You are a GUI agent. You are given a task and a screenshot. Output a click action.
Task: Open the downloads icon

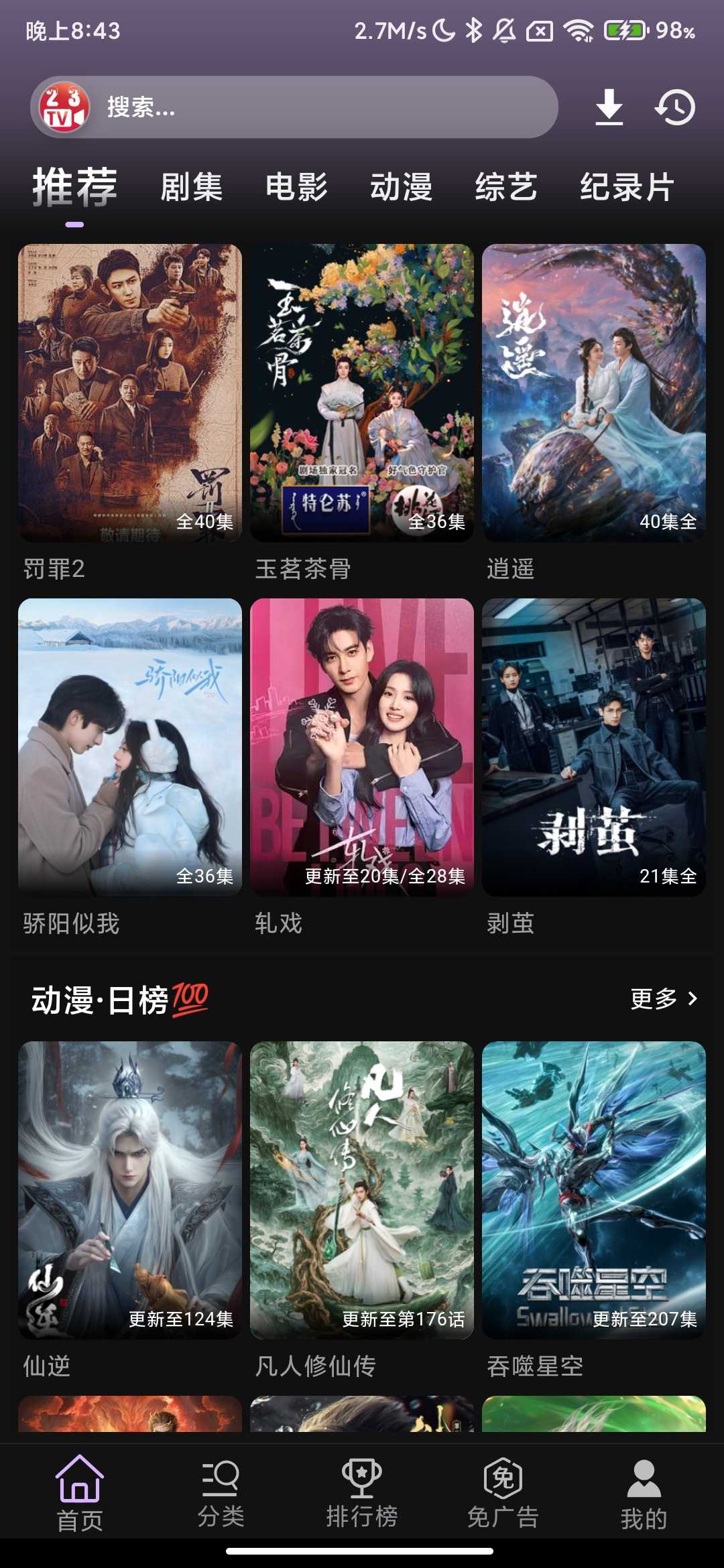(x=609, y=107)
